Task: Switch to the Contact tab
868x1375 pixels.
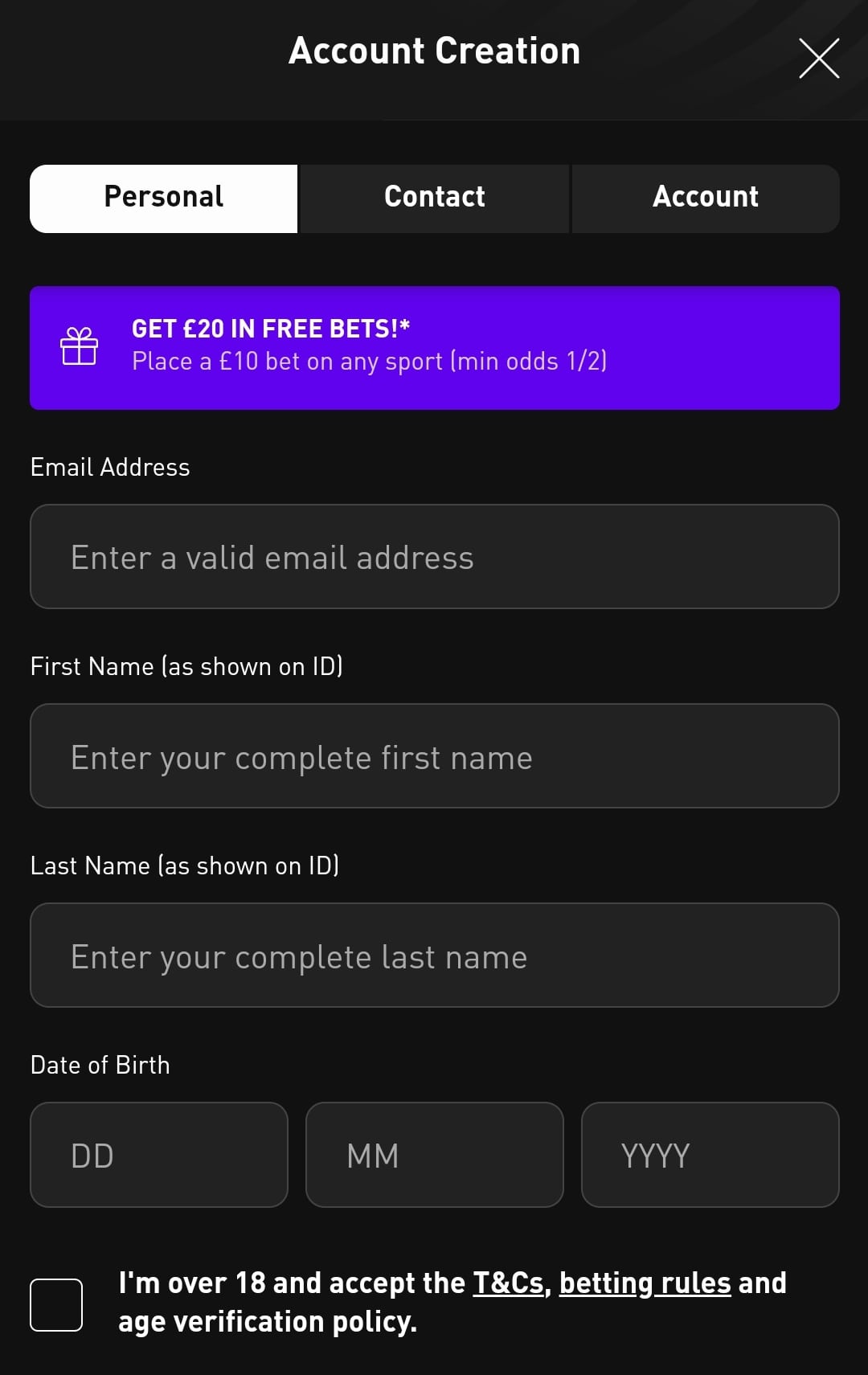Action: [x=434, y=198]
